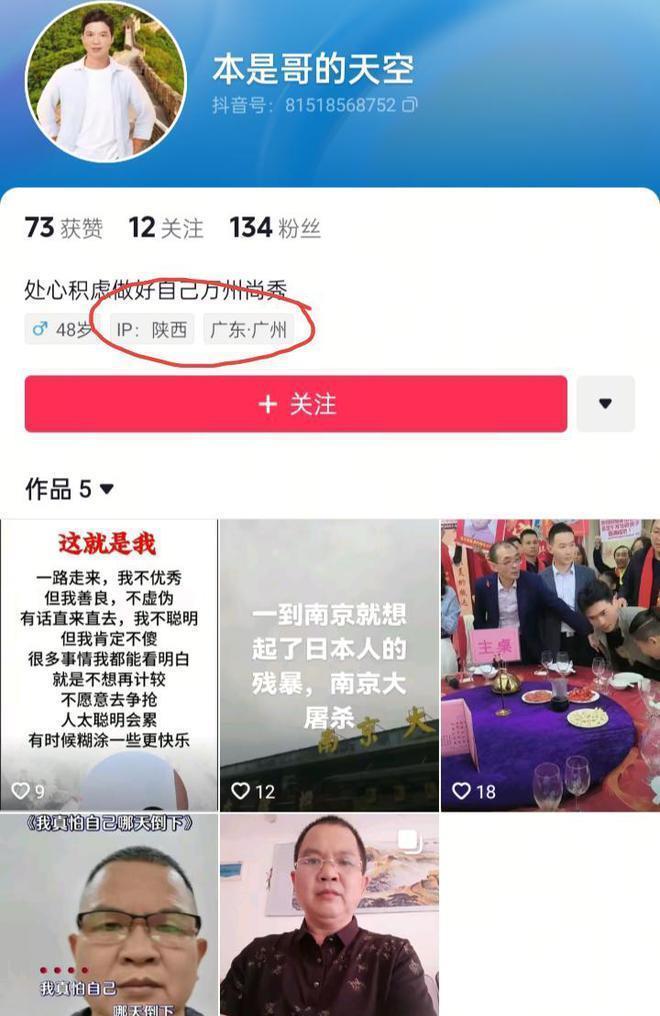The height and width of the screenshot is (1016, 660).
Task: Open the profile avatar picture
Action: point(105,82)
